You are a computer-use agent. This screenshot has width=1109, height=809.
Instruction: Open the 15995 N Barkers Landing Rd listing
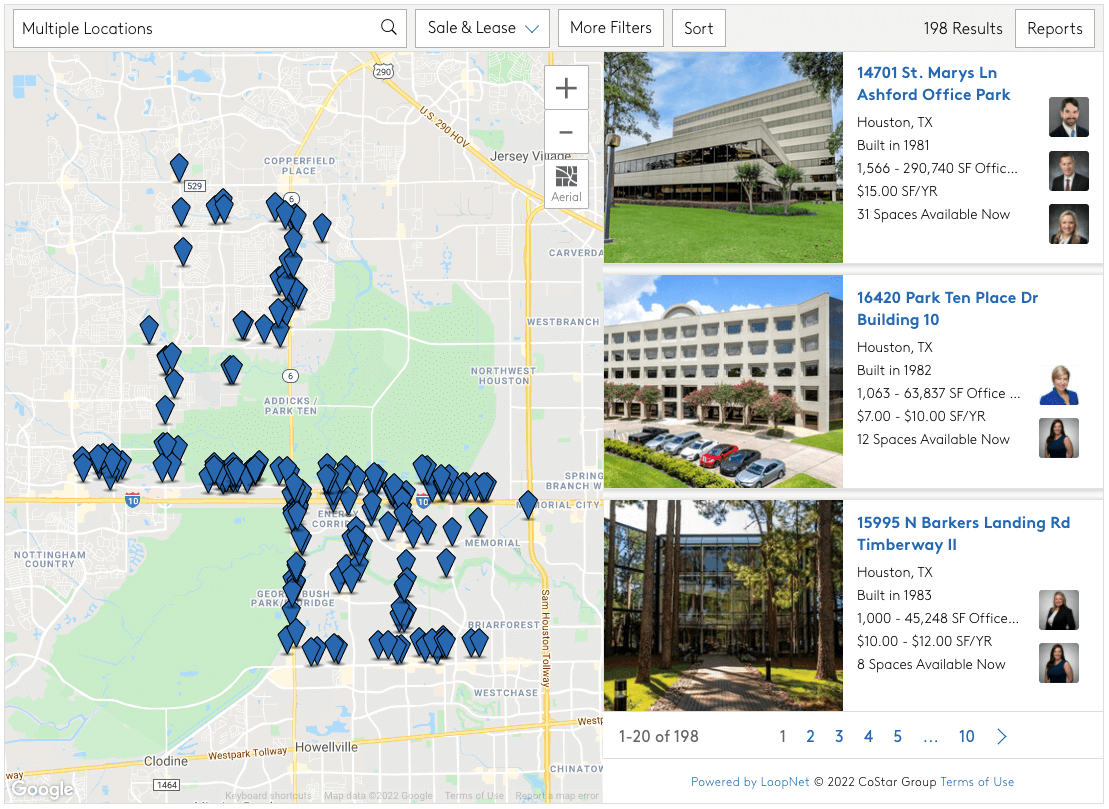coord(963,523)
